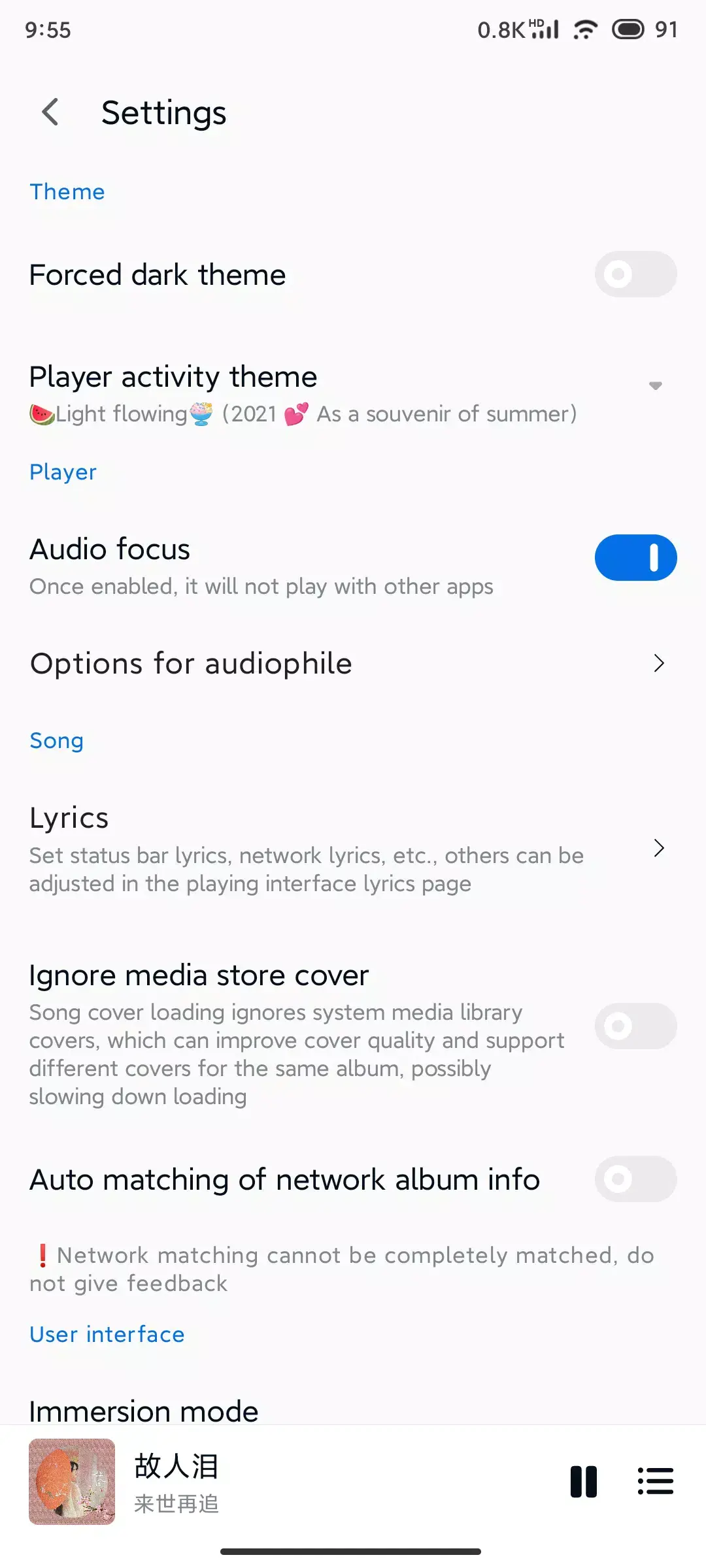Image resolution: width=706 pixels, height=1568 pixels.
Task: Enable Ignore media store cover
Action: [x=635, y=1025]
